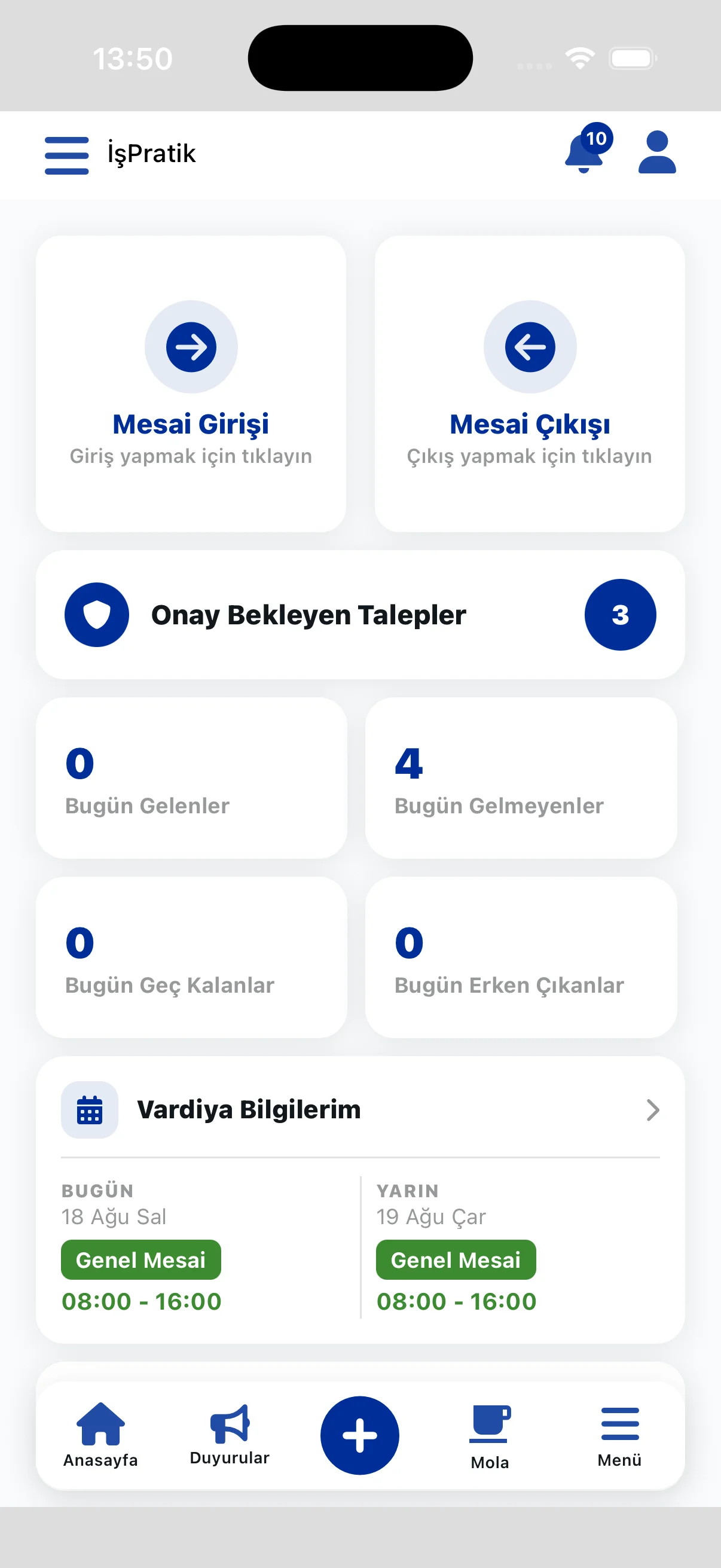The height and width of the screenshot is (1568, 721).
Task: Open Onay Bekleyen Talepler
Action: tap(360, 615)
